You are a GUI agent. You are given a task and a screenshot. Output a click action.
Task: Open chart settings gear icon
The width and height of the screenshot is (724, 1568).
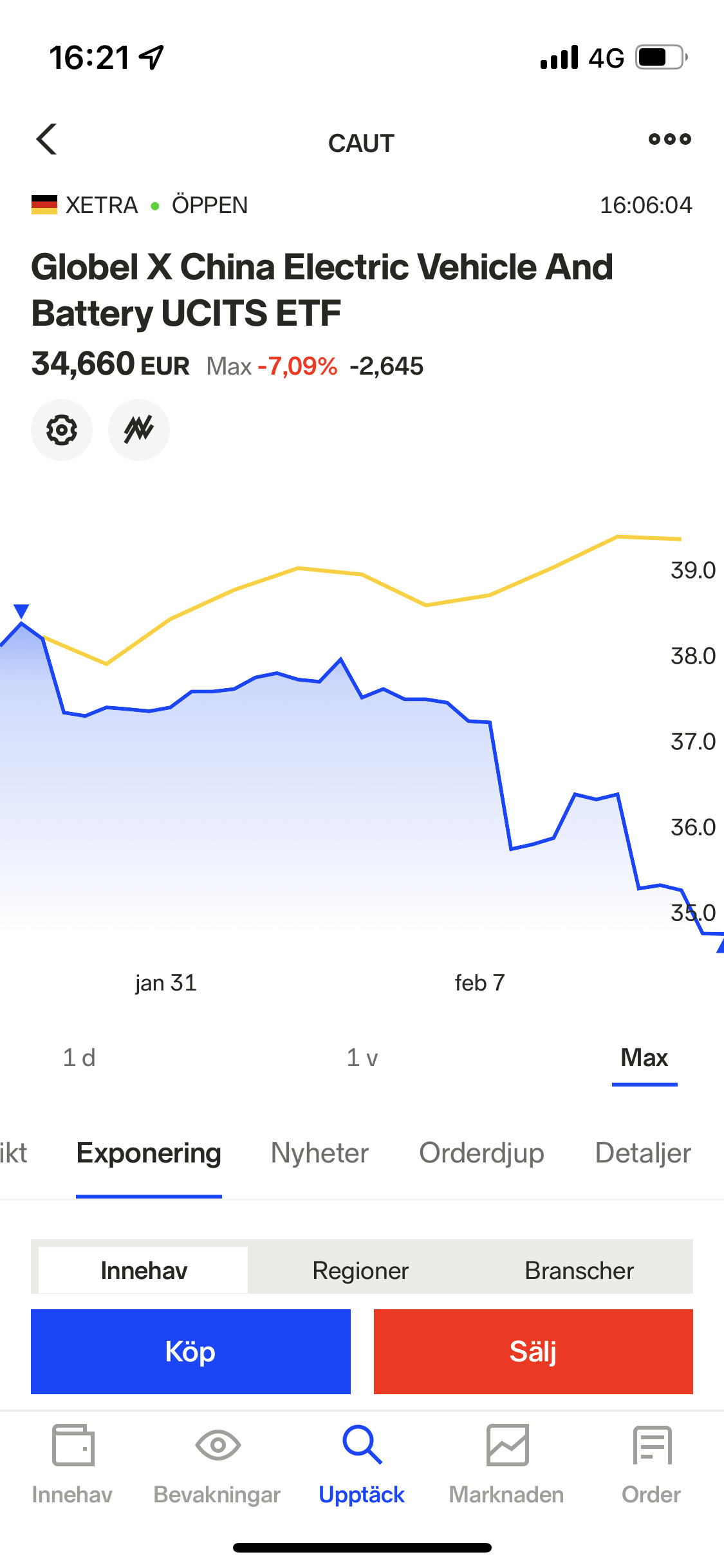(x=62, y=430)
